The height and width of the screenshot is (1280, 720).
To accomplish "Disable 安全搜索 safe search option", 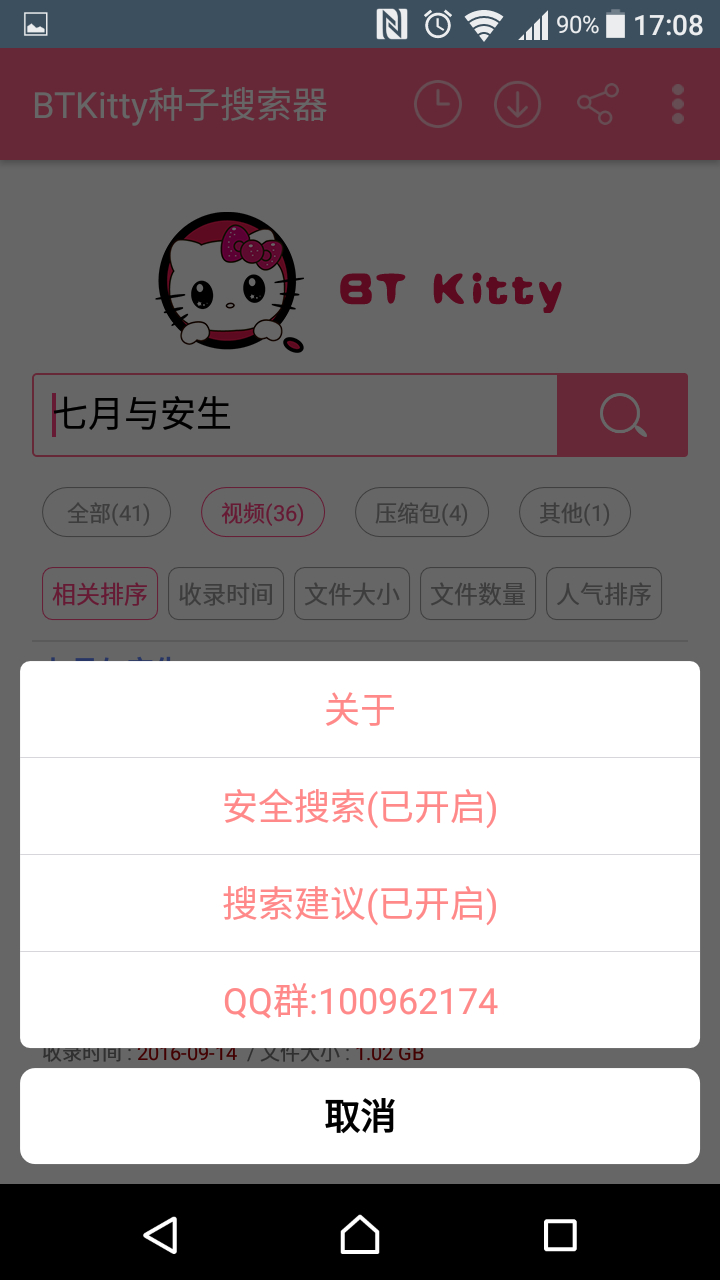I will pyautogui.click(x=360, y=806).
